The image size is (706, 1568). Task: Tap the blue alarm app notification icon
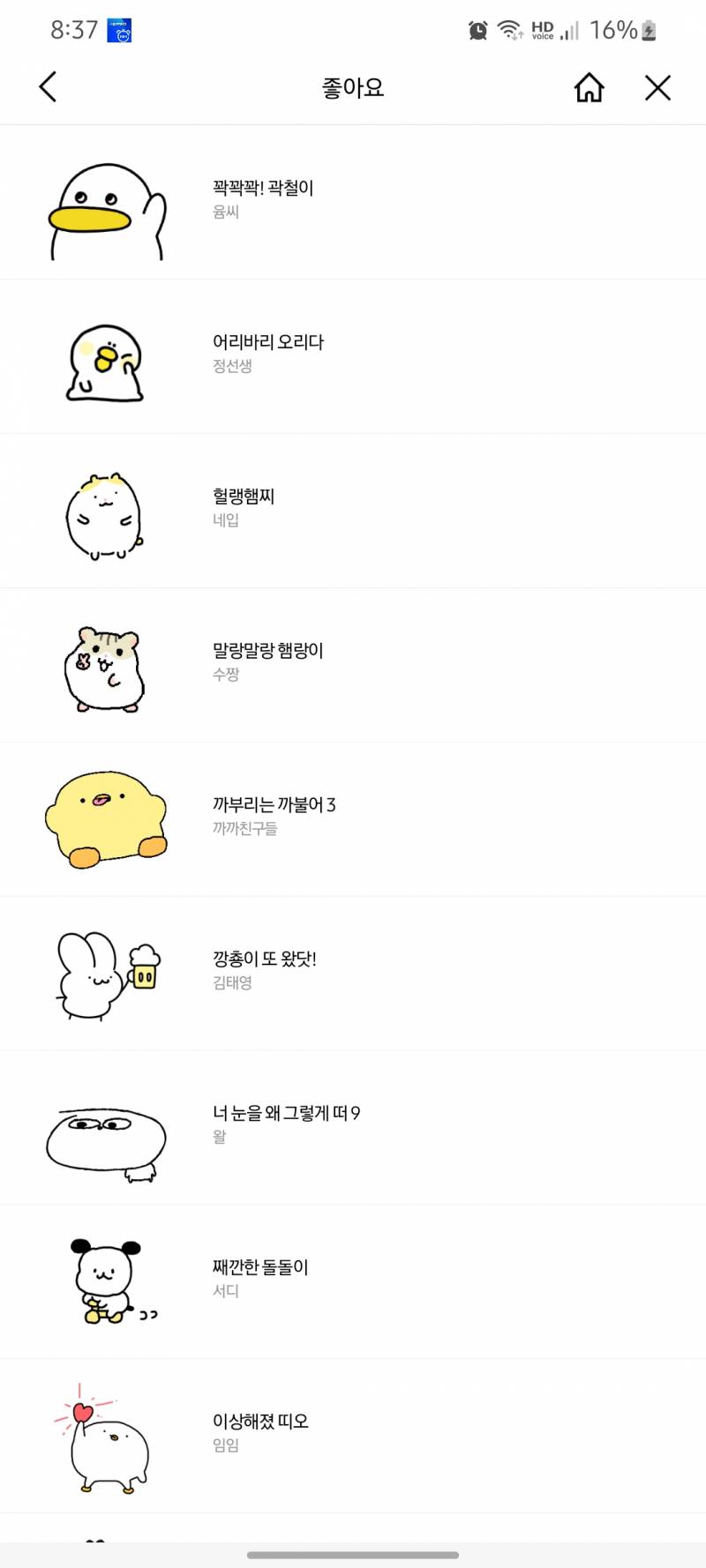pos(118,30)
